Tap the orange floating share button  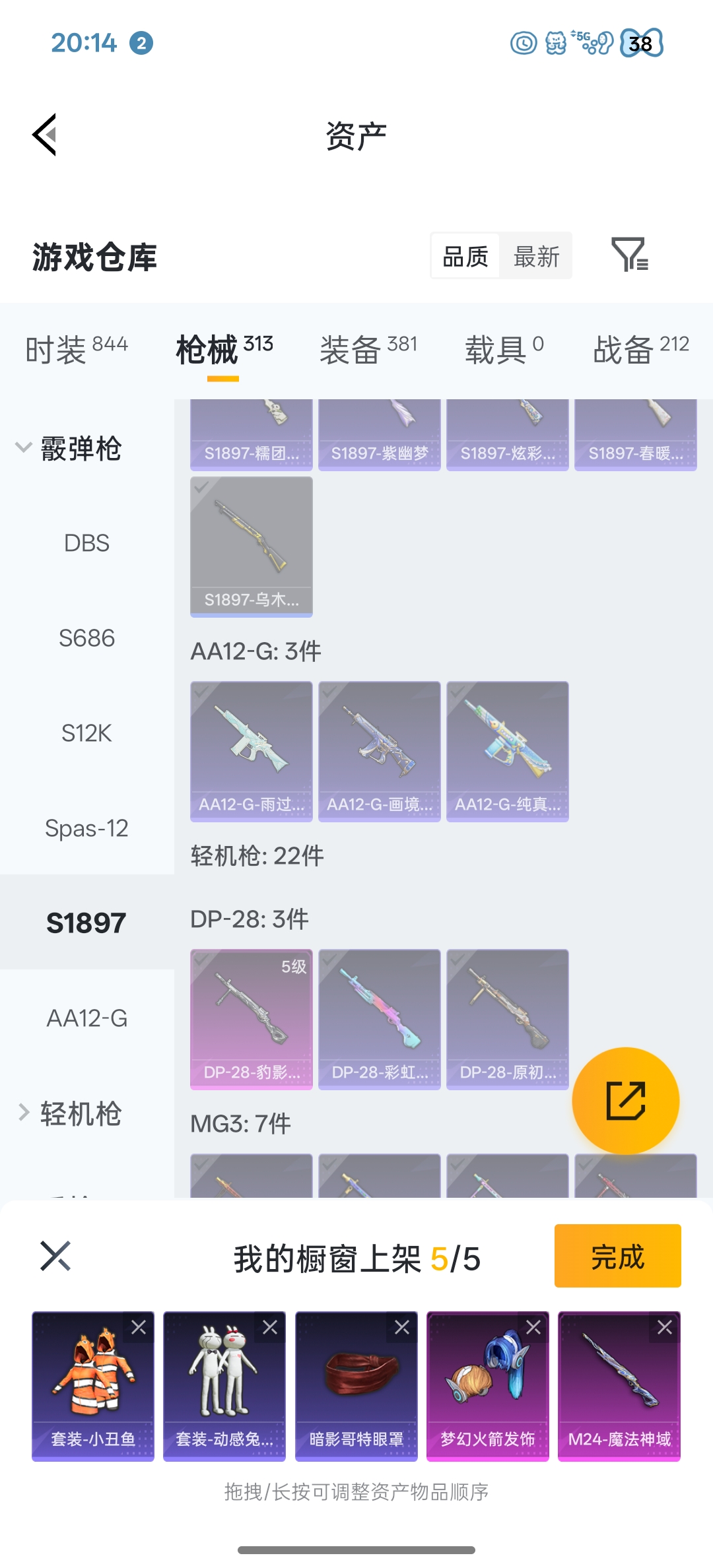[x=625, y=1101]
